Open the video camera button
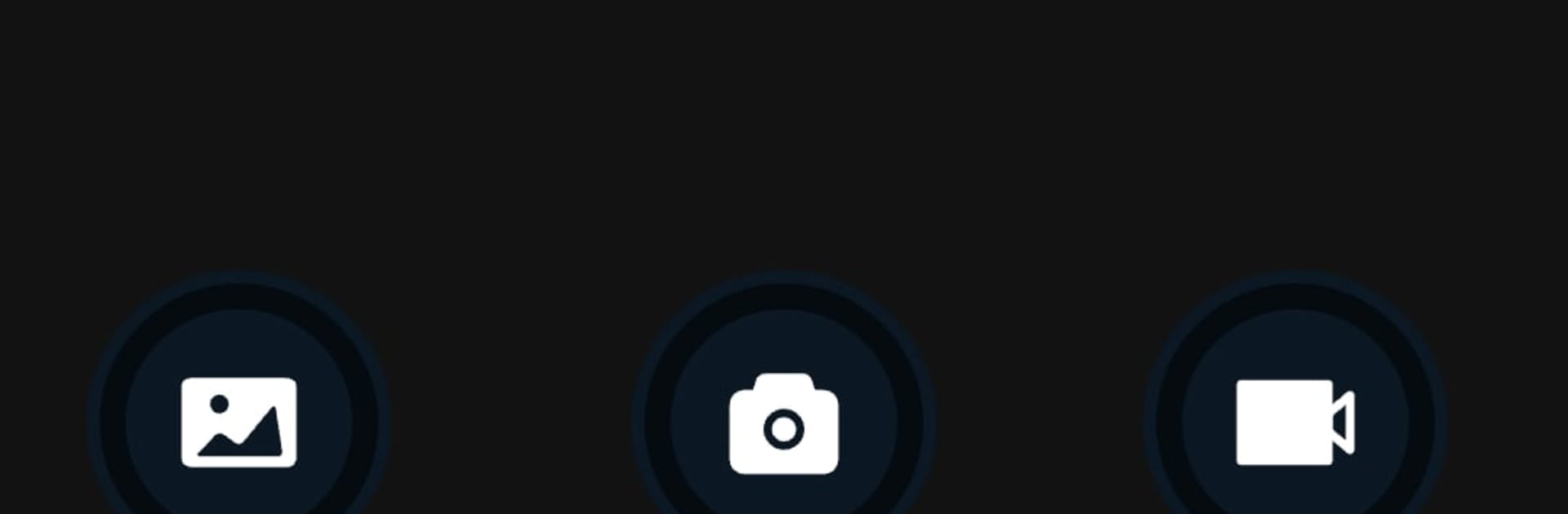The height and width of the screenshot is (514, 1568). [x=1294, y=422]
